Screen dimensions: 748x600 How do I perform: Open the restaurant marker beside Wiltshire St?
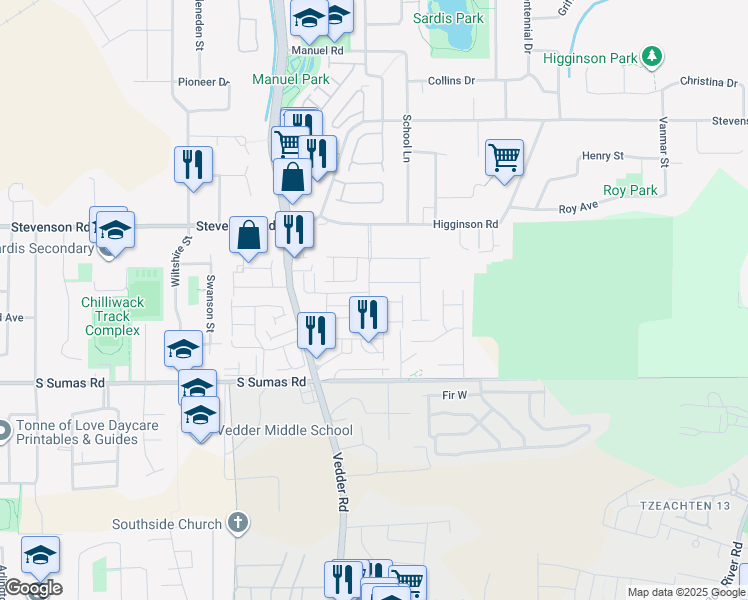coord(193,168)
